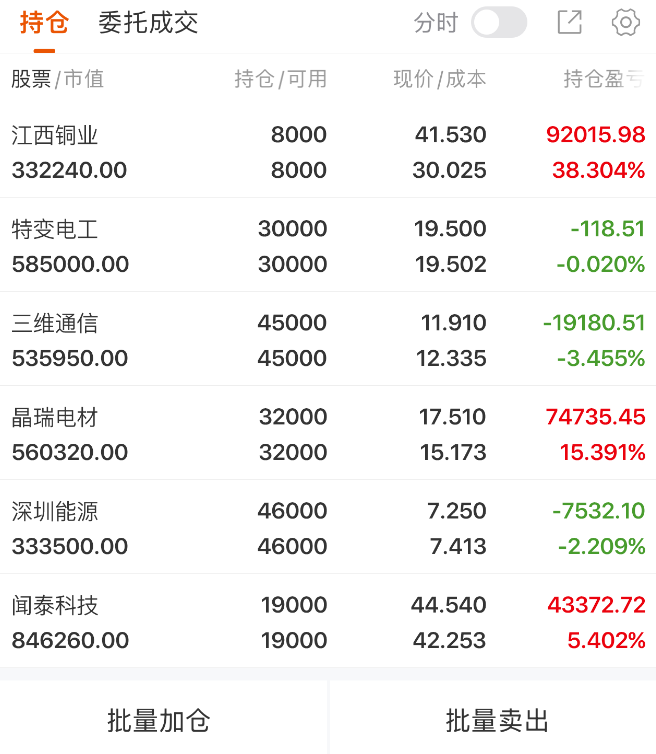Open the 深圳能源 position
The width and height of the screenshot is (656, 754).
[328, 528]
